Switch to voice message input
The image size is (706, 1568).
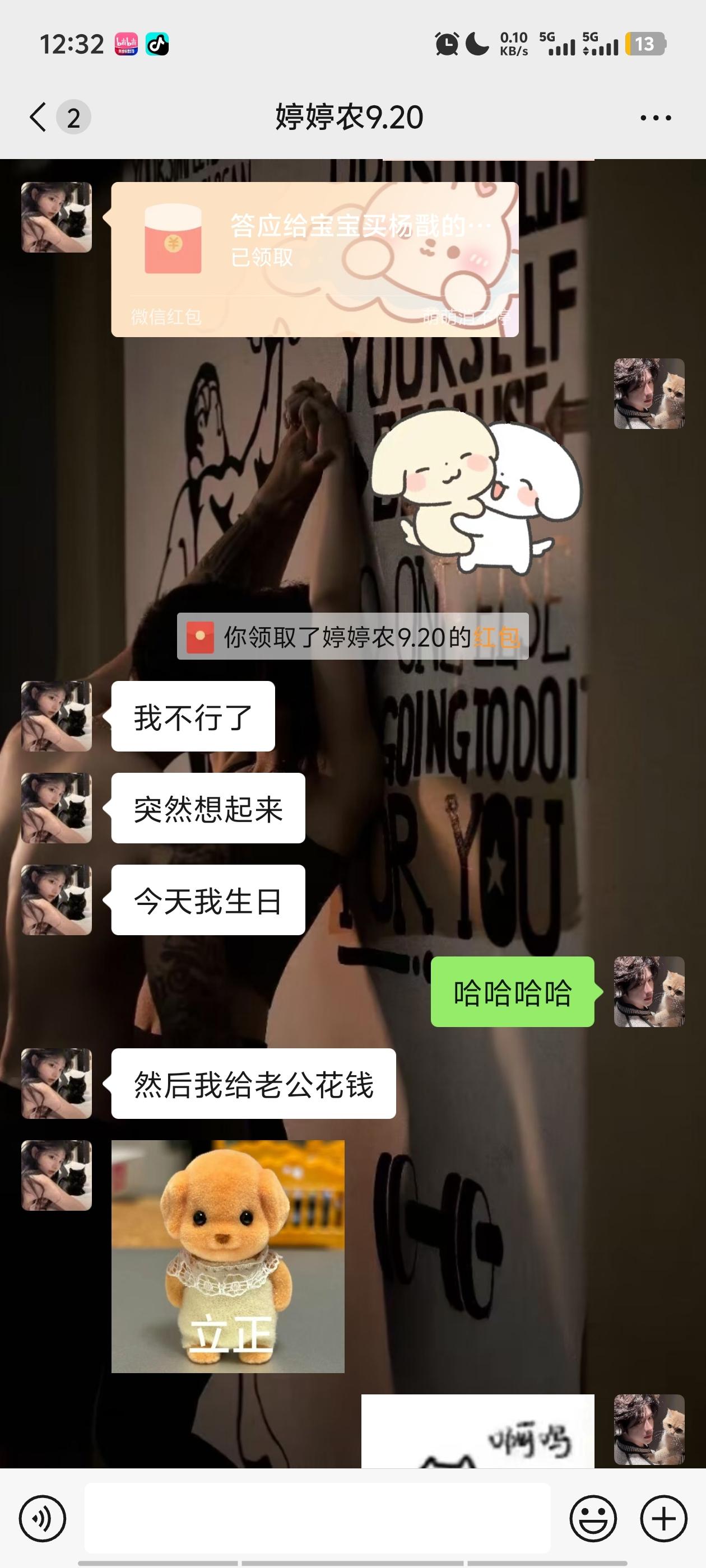(42, 1518)
